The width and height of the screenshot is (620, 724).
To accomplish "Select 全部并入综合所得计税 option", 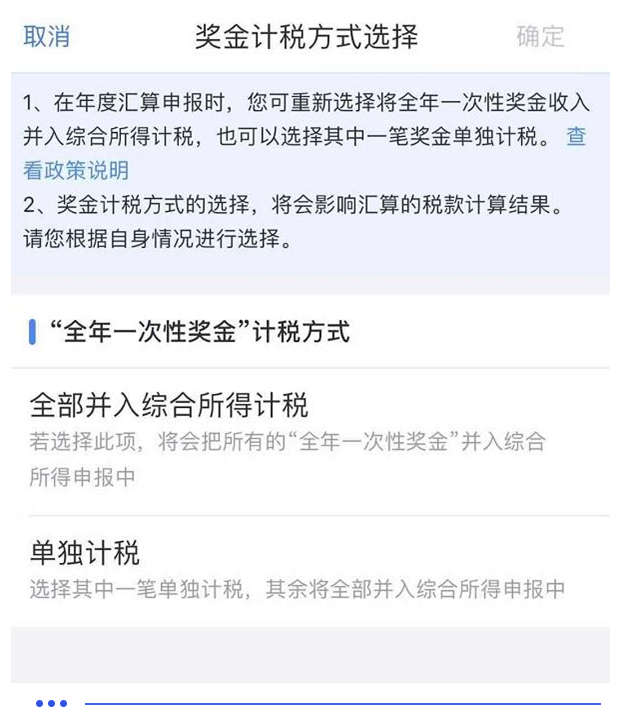I will click(x=169, y=406).
